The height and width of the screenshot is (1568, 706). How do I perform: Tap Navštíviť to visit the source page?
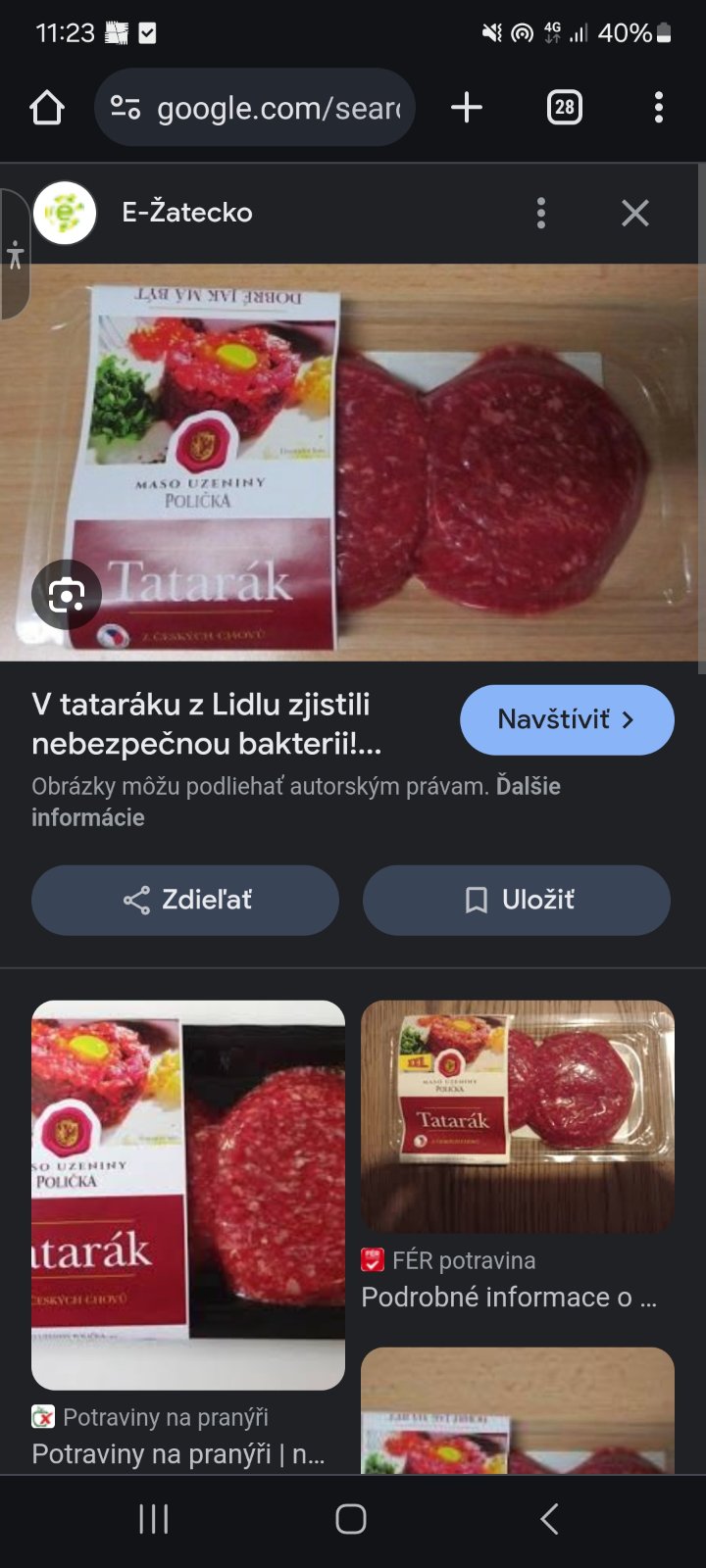click(567, 720)
